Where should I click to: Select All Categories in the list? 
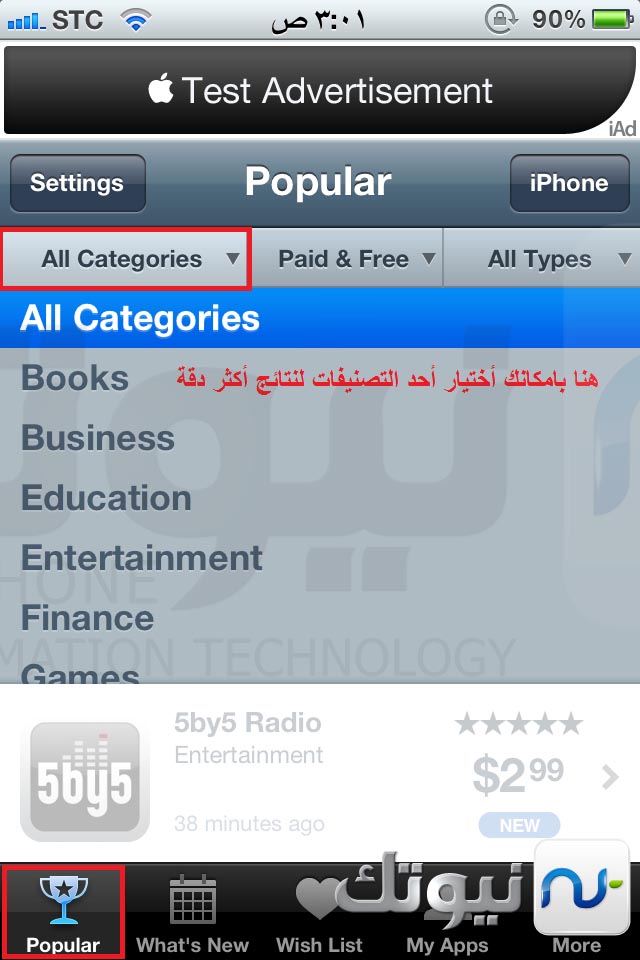click(x=140, y=319)
